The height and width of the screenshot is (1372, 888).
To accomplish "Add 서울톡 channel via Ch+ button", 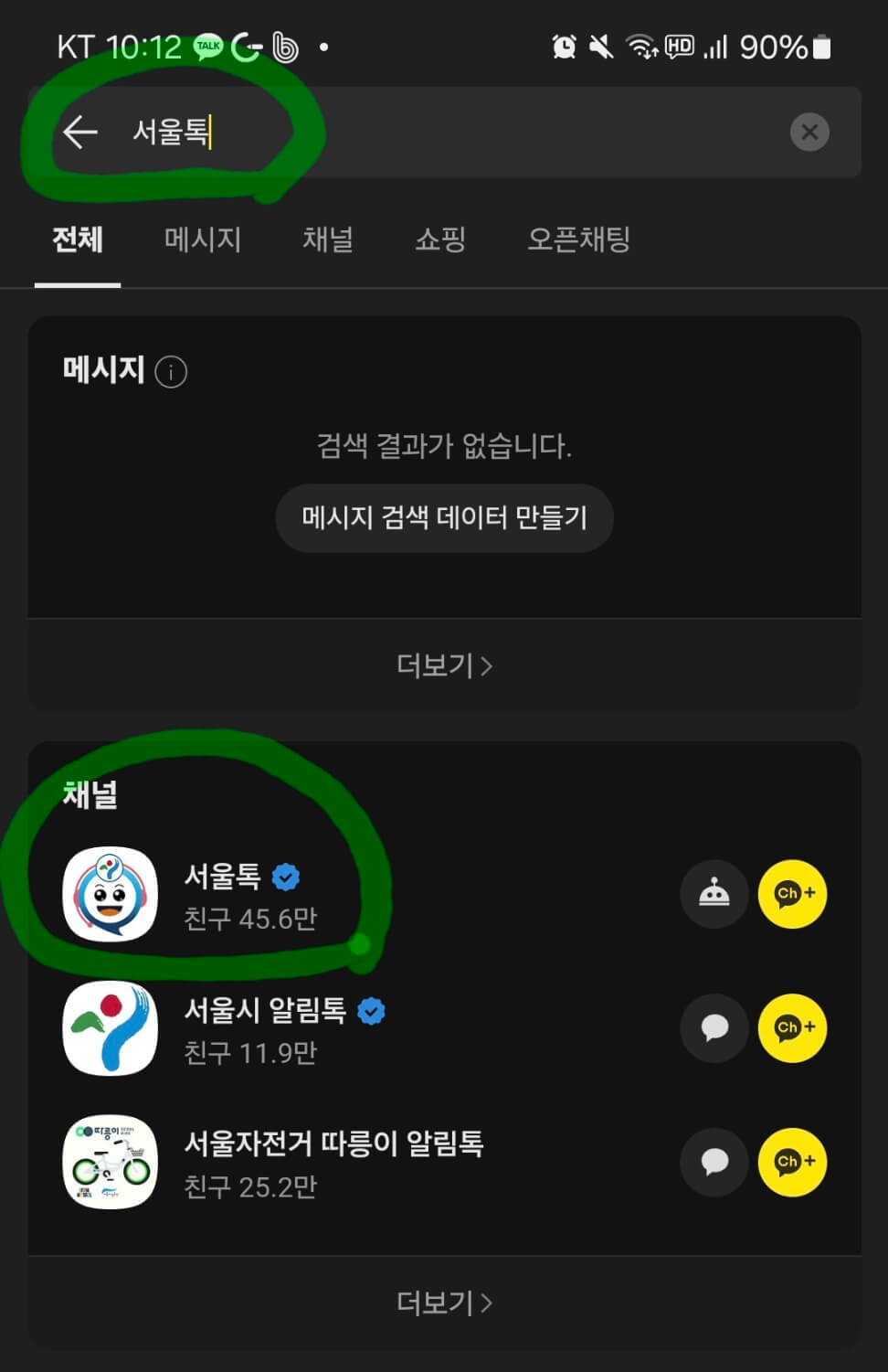I will [x=792, y=894].
